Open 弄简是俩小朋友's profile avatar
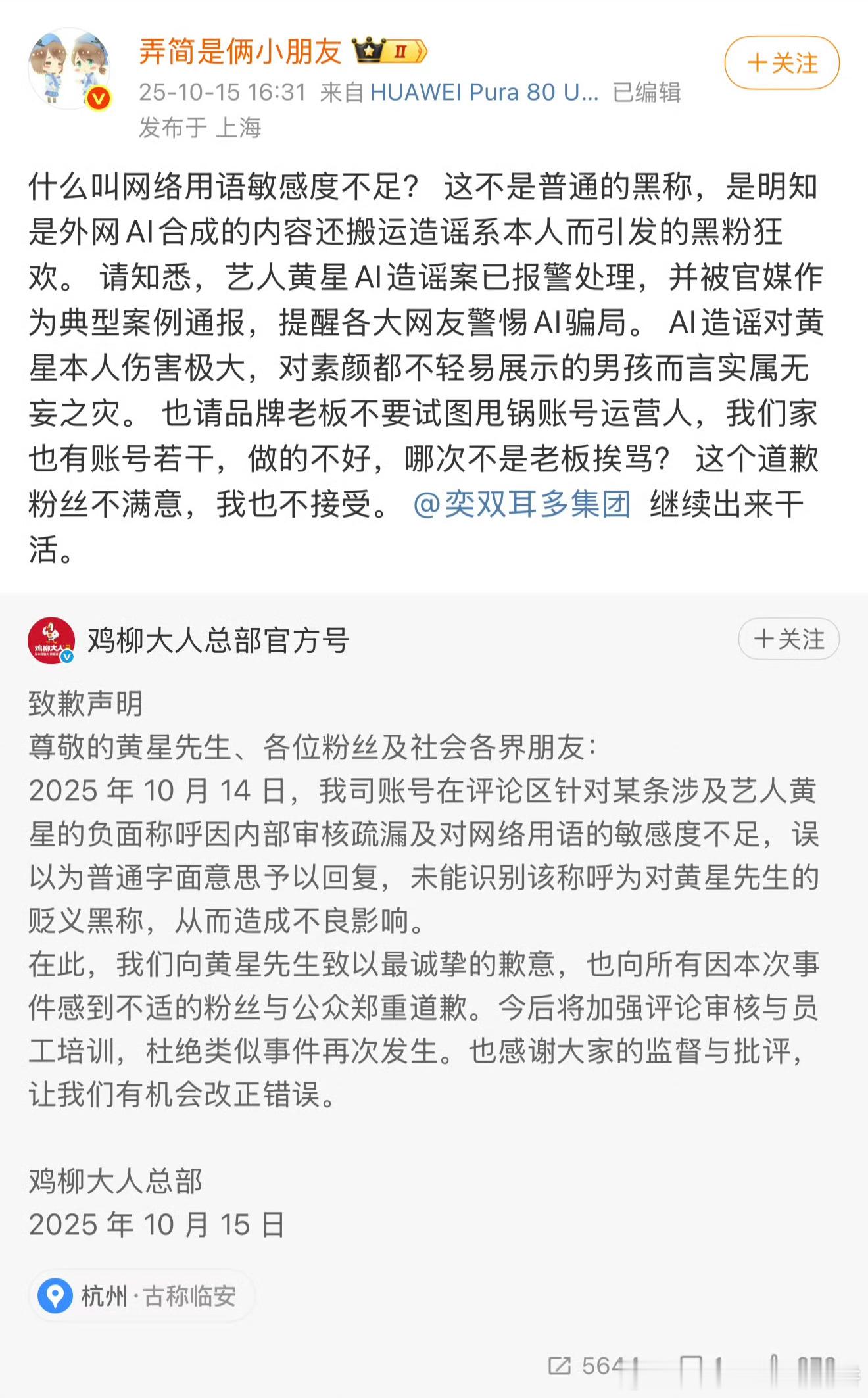The width and height of the screenshot is (868, 1398). [x=69, y=68]
